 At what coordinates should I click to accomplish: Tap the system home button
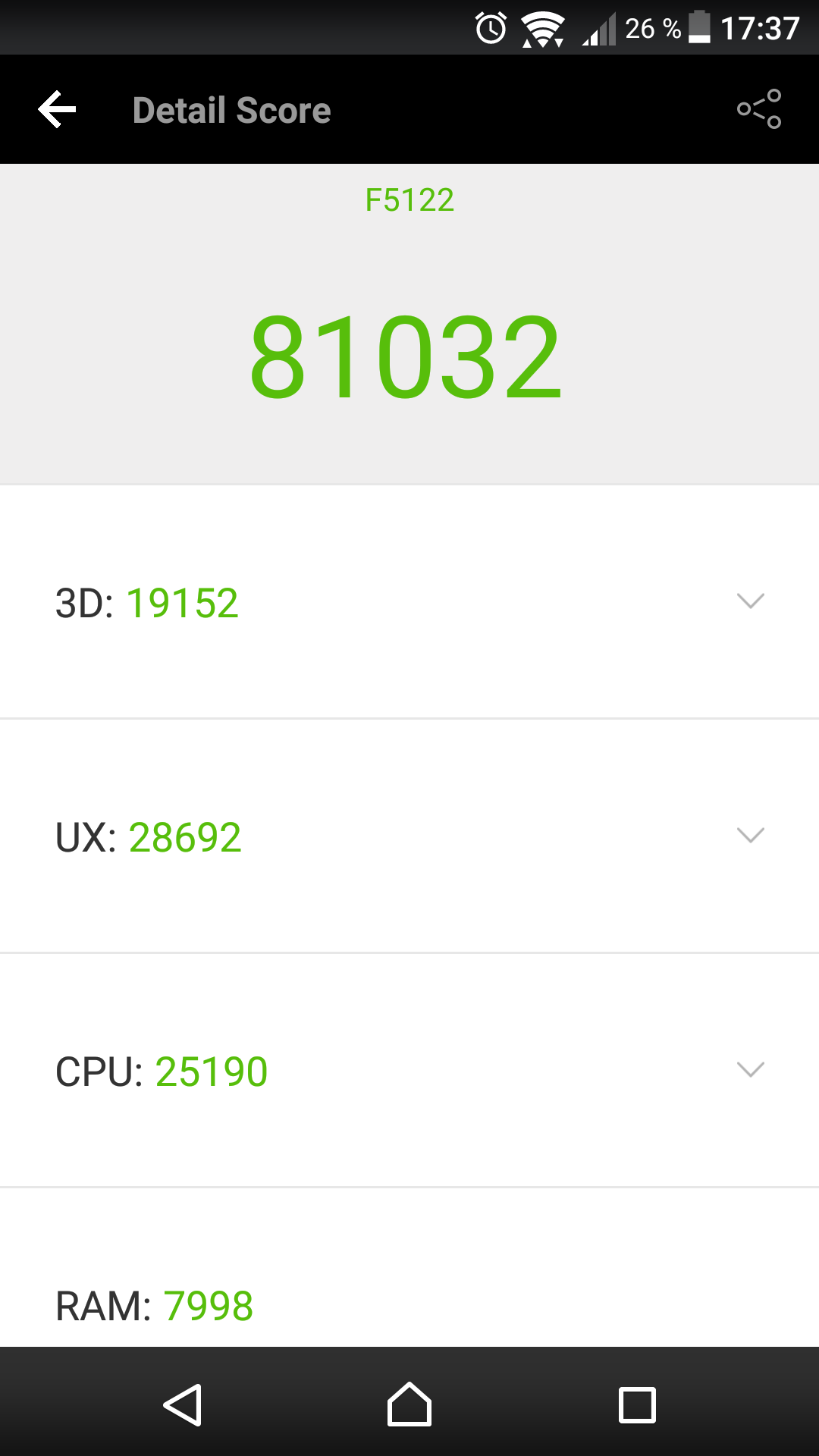409,1404
